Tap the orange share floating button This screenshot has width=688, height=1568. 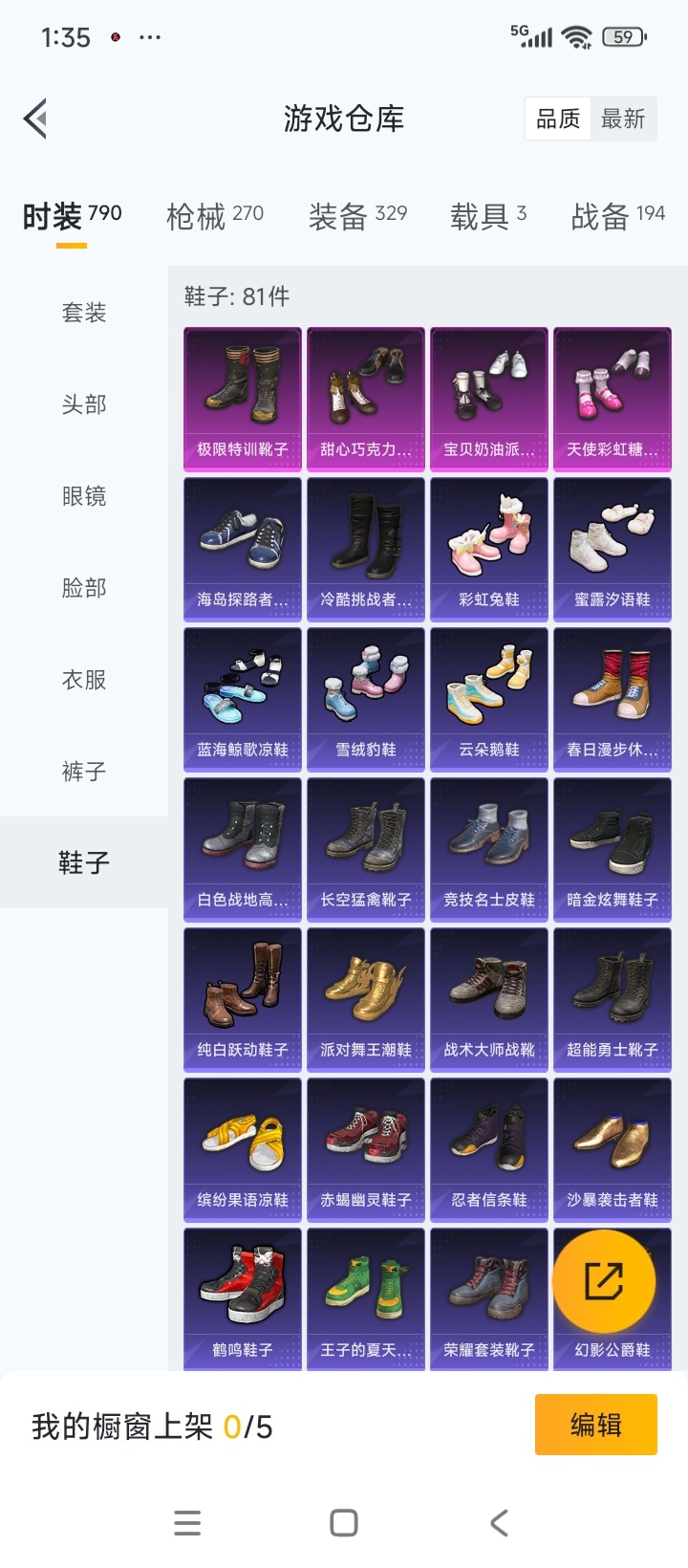pyautogui.click(x=604, y=1282)
